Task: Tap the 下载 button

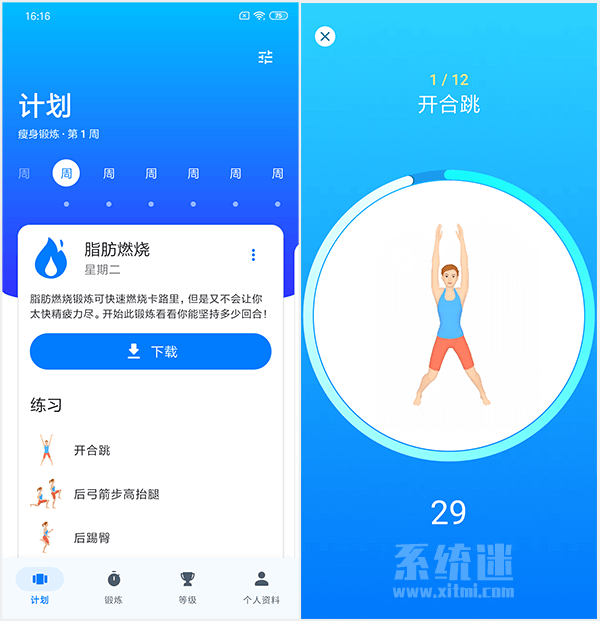Action: (x=150, y=352)
